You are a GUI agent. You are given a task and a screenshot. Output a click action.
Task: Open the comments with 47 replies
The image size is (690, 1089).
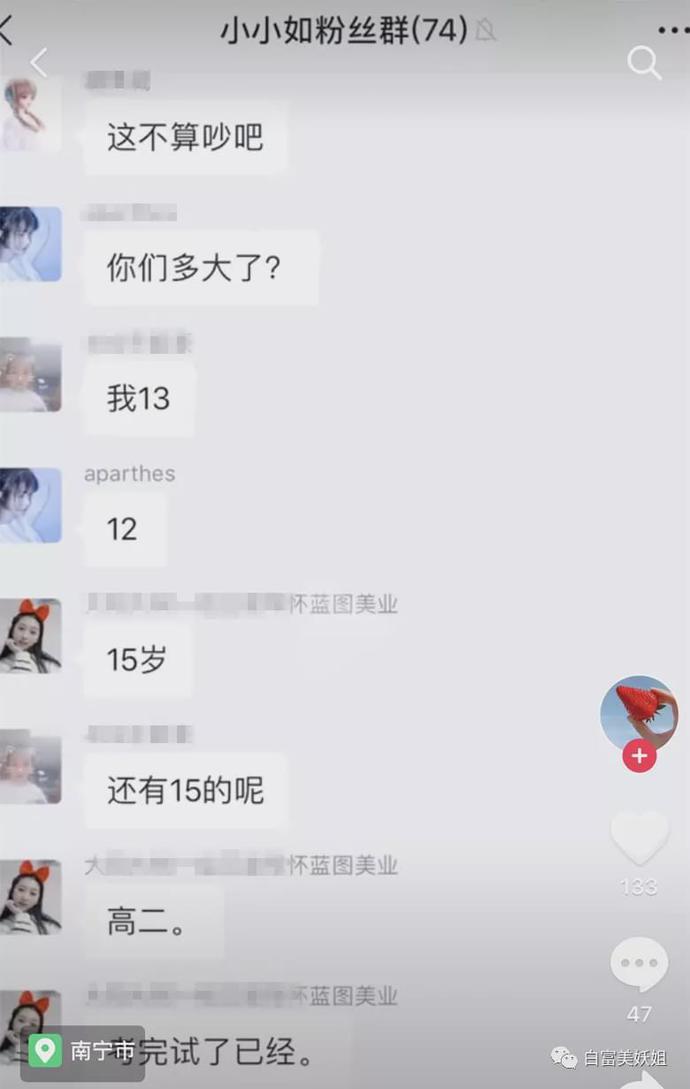639,966
